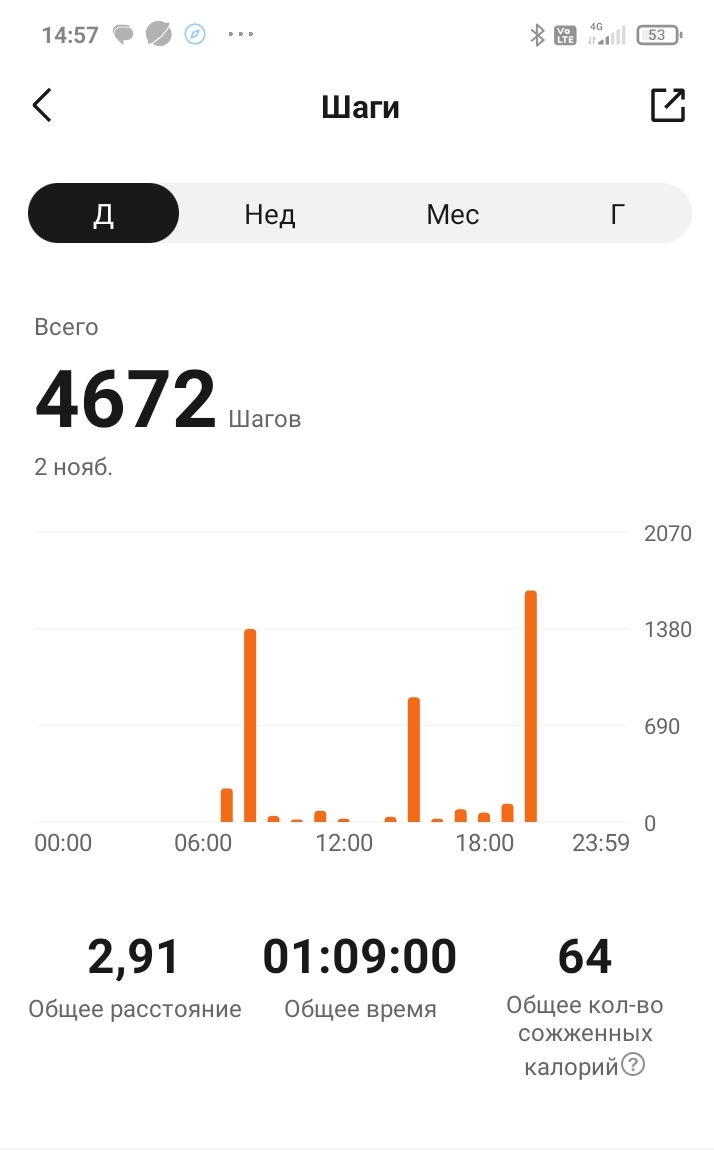Go back from the Шаги screen

coord(42,105)
